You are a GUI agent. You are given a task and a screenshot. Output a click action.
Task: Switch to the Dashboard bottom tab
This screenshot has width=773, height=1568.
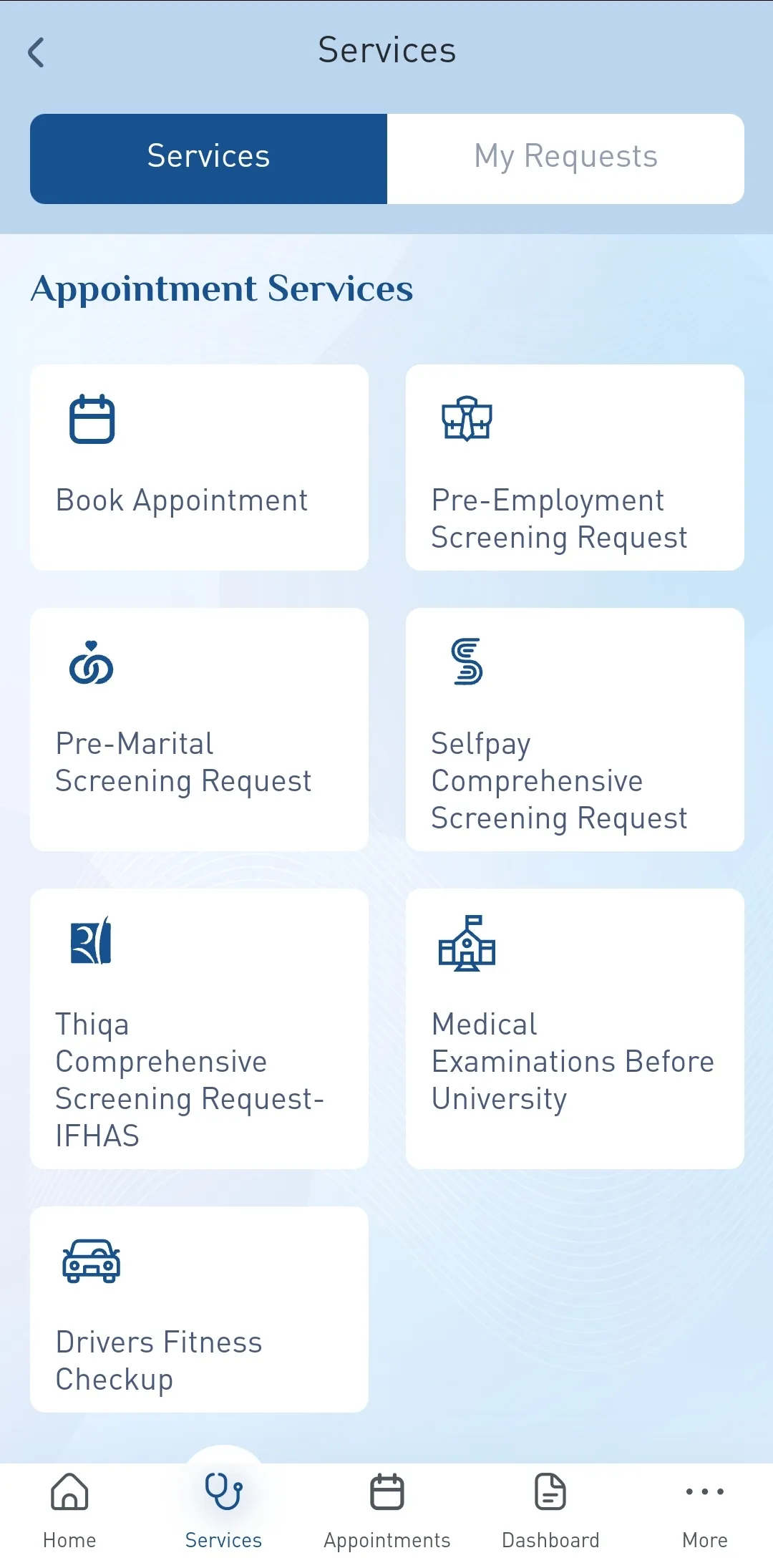[x=550, y=1509]
